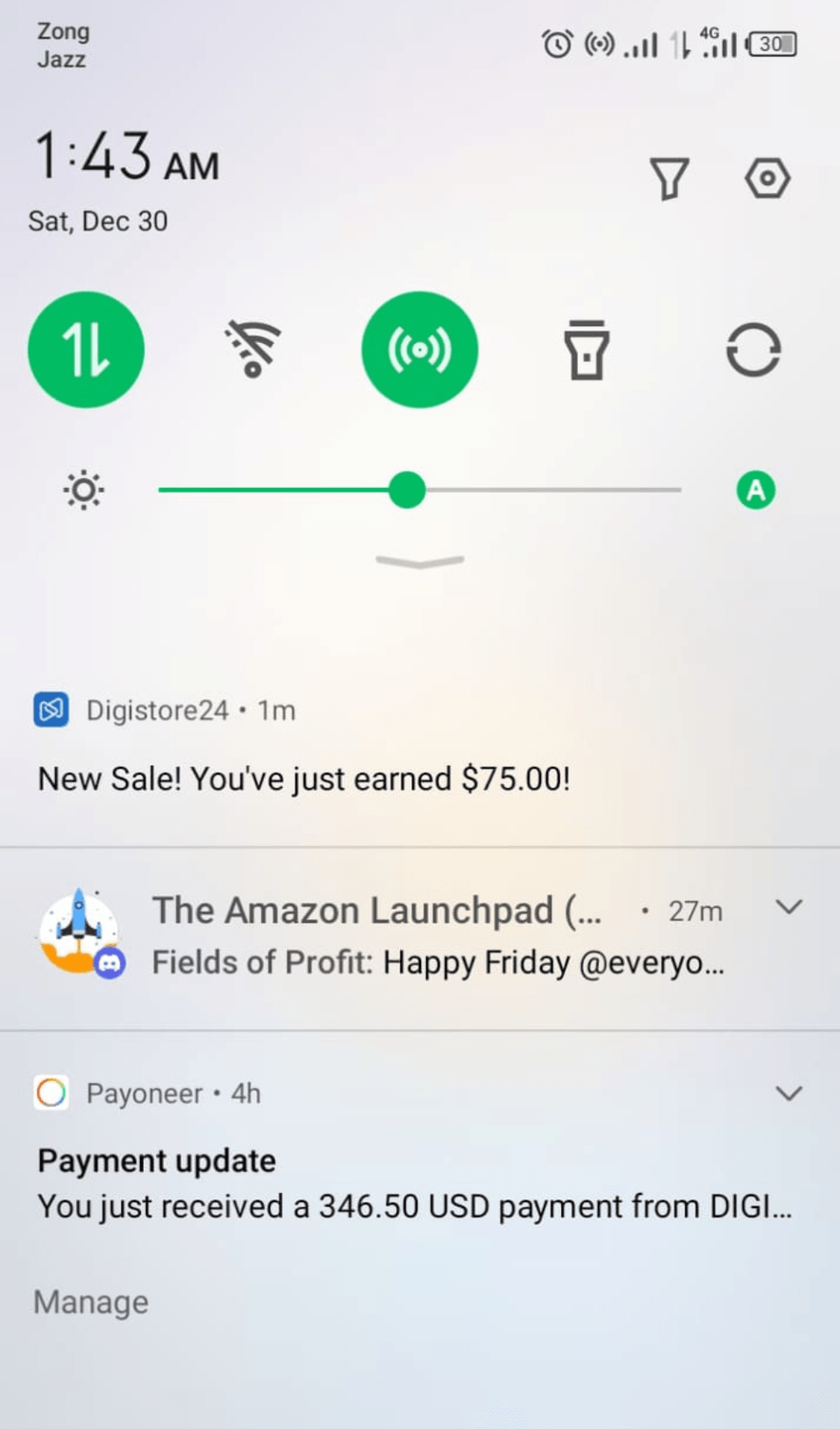Open The Amazon Launchpad Discord notification
The height and width of the screenshot is (1429, 840).
pyautogui.click(x=381, y=936)
